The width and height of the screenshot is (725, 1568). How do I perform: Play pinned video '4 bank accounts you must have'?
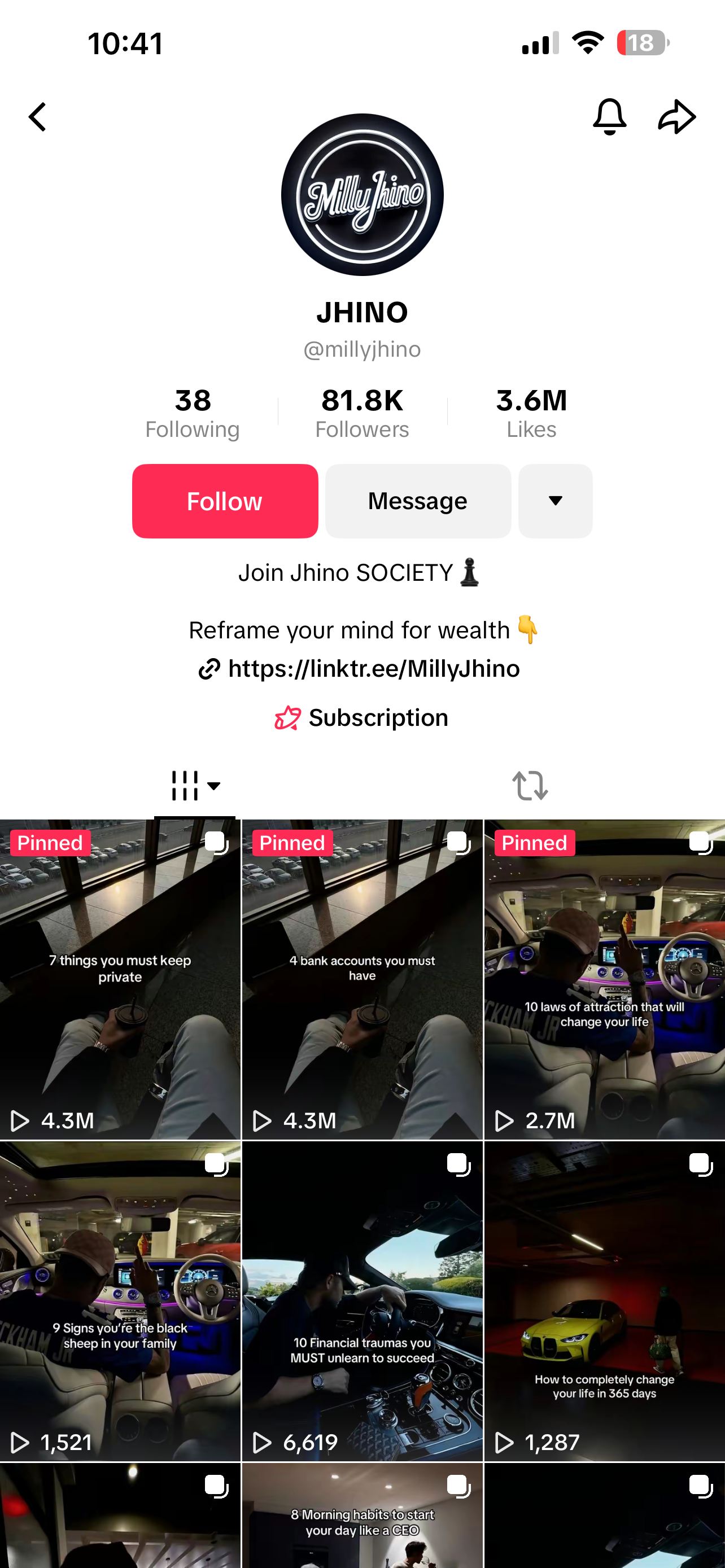click(x=362, y=980)
